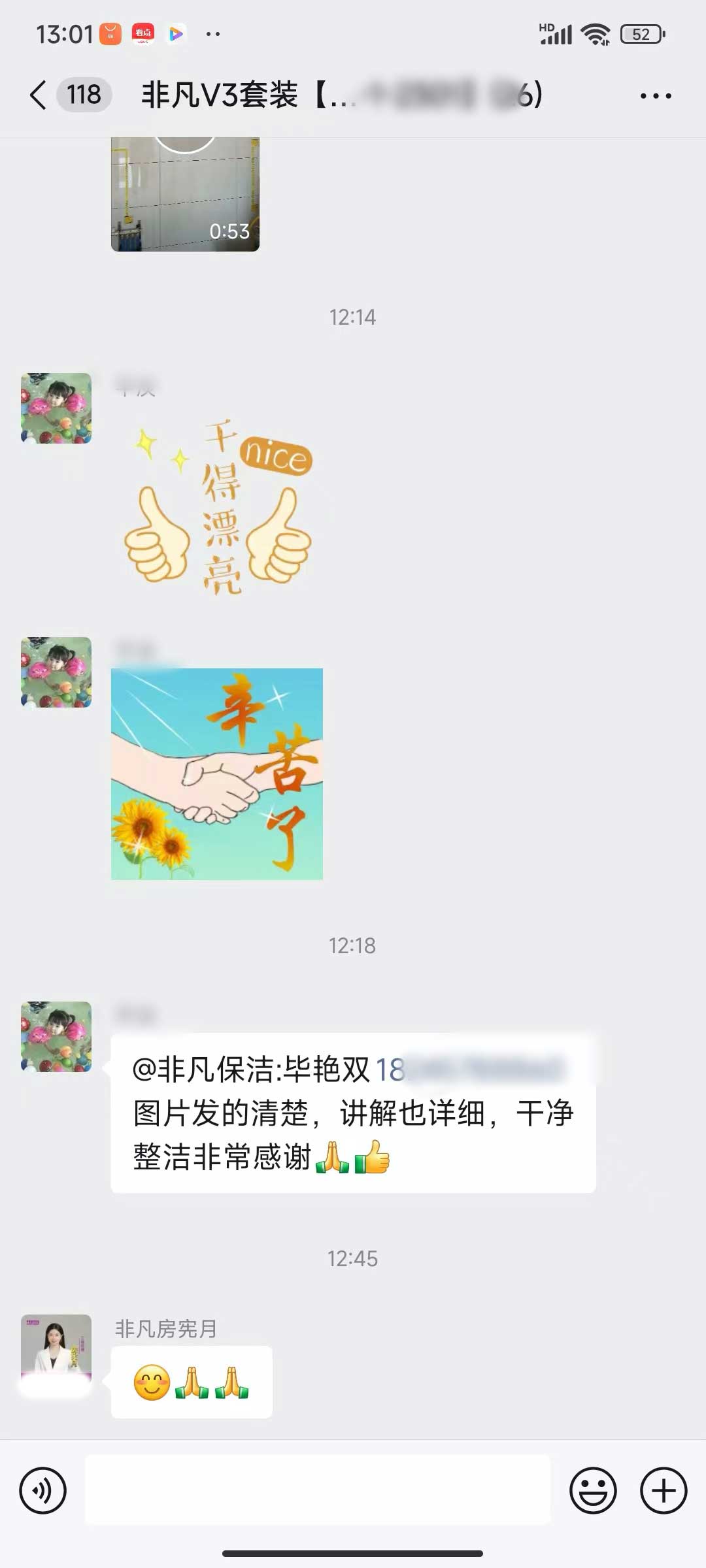The width and height of the screenshot is (706, 1568).
Task: Open the plus attachments menu
Action: tap(663, 1491)
